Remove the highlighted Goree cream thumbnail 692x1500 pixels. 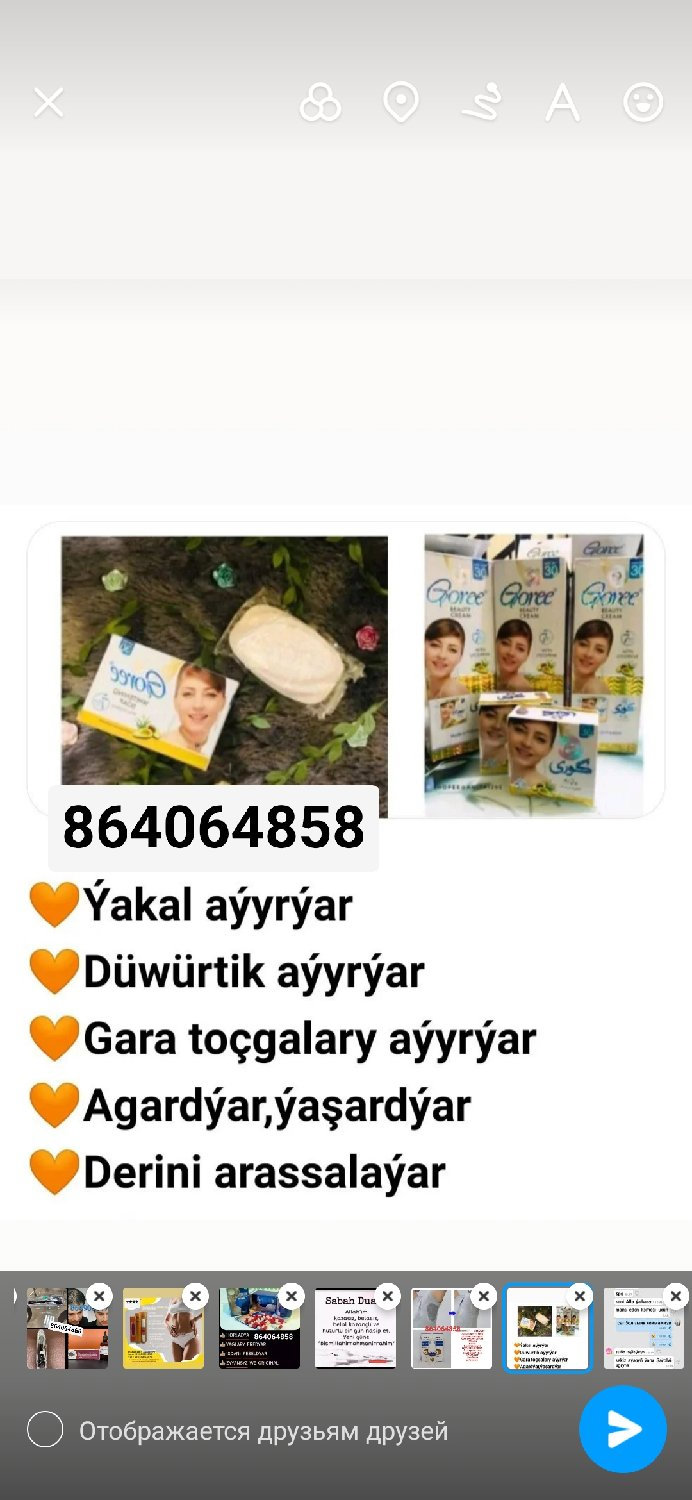[579, 1297]
